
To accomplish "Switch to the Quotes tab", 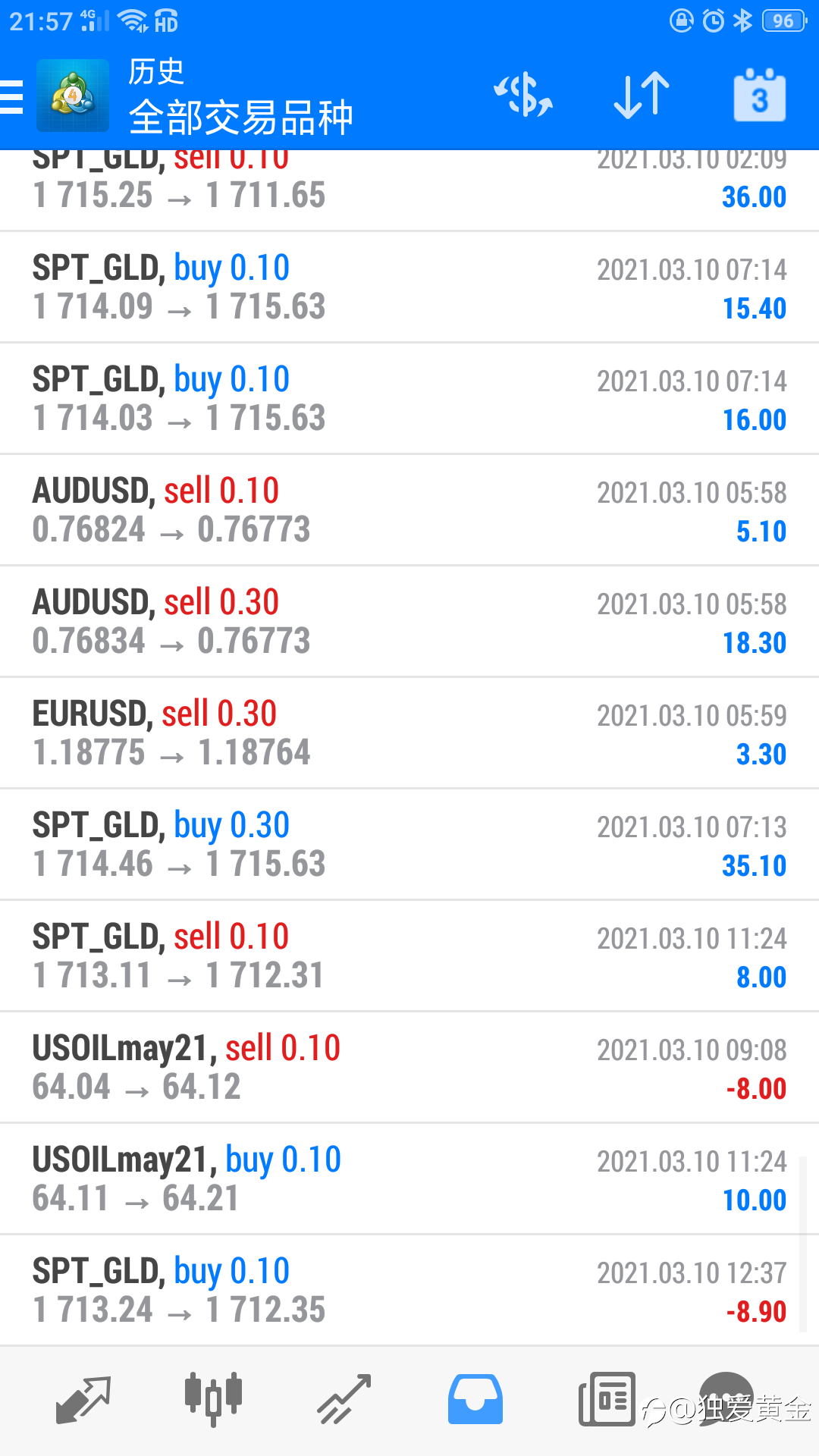I will (83, 1400).
